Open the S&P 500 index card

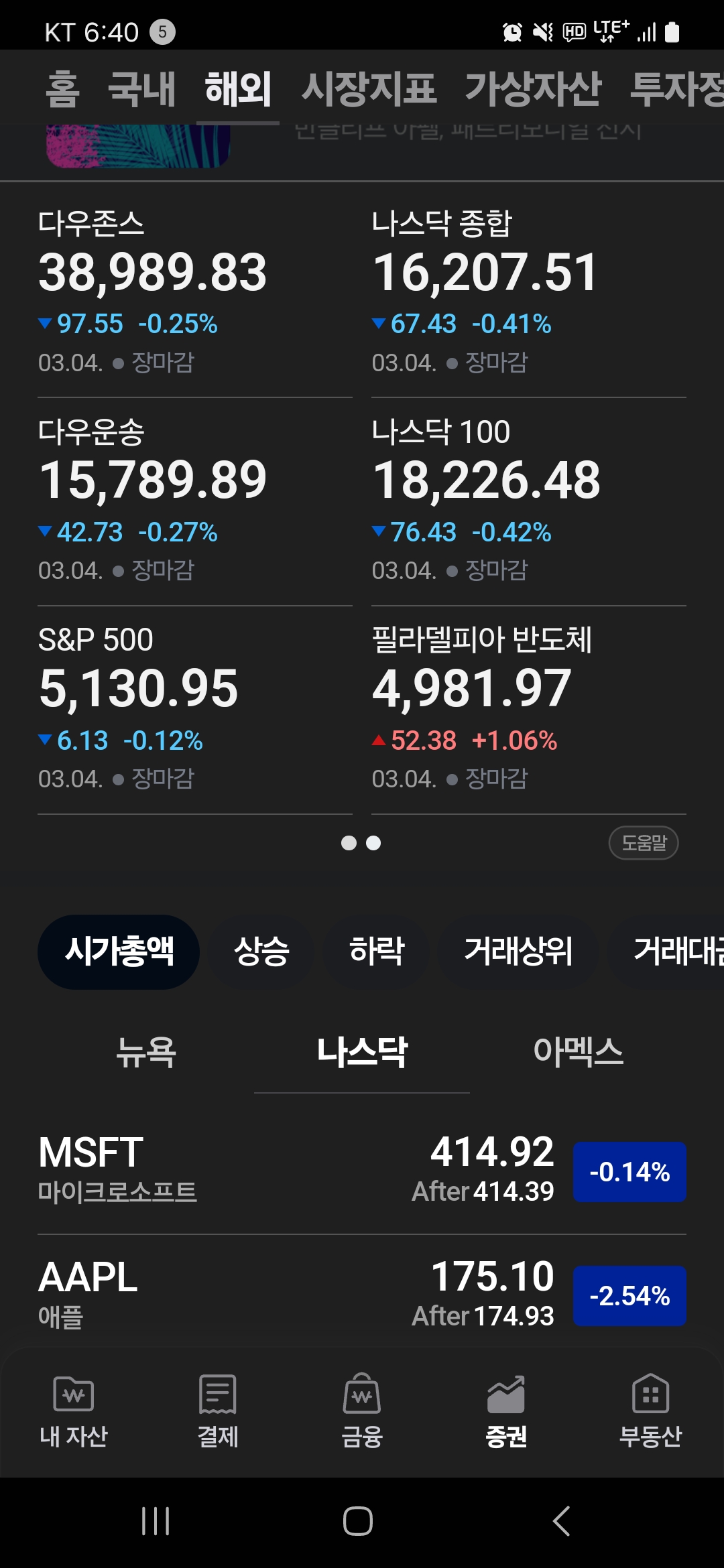coord(194,708)
